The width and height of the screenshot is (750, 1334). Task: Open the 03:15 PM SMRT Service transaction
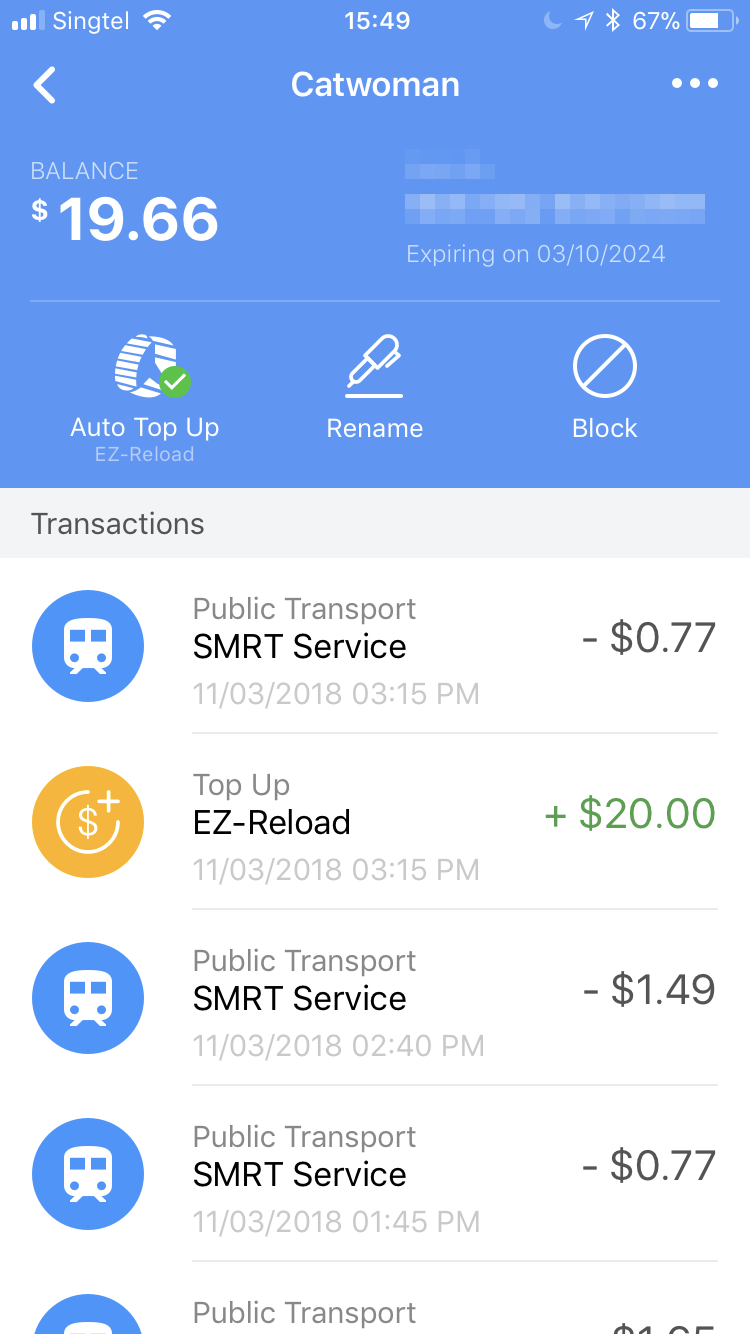point(375,646)
